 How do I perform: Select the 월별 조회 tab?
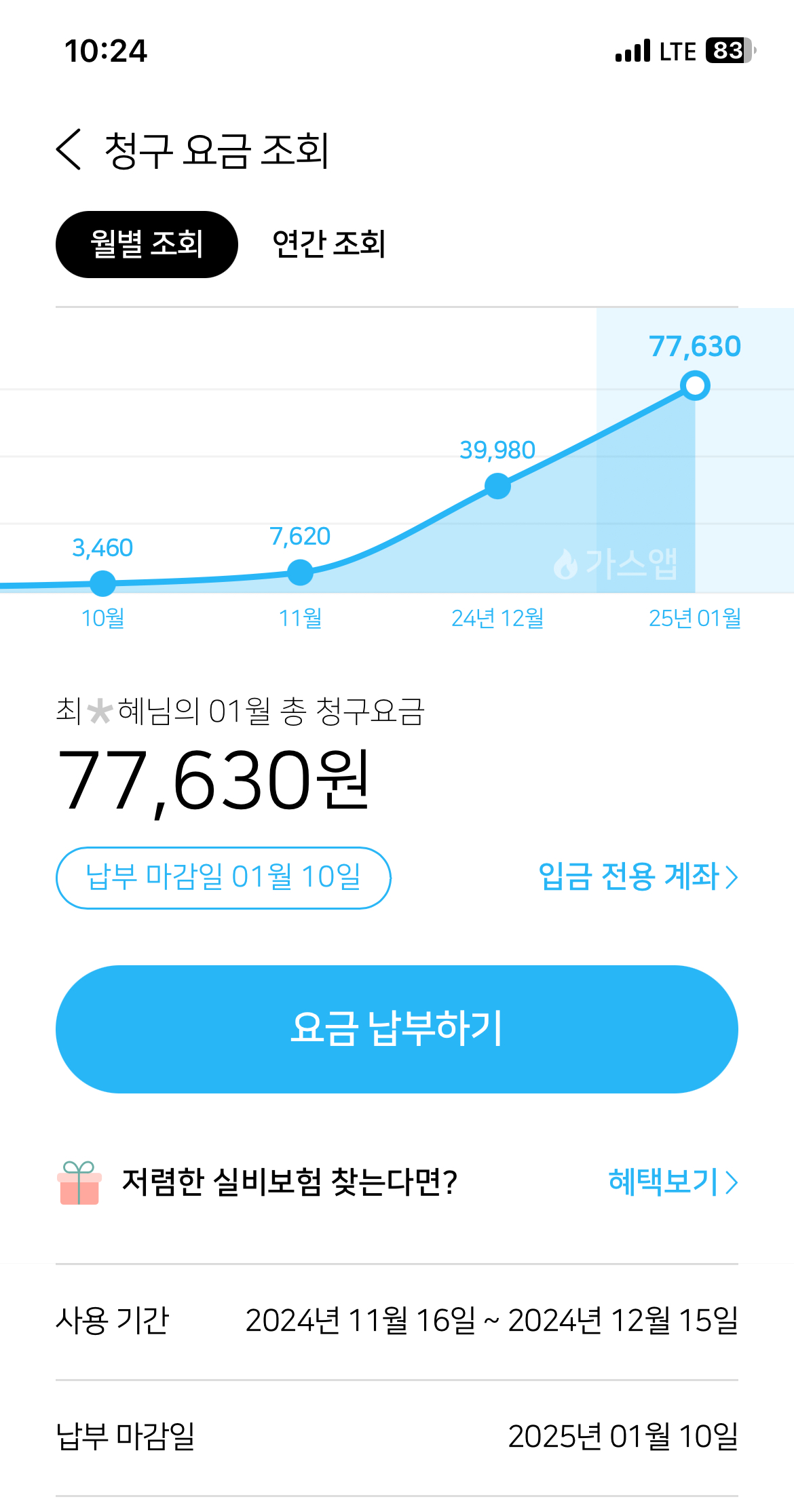point(147,244)
